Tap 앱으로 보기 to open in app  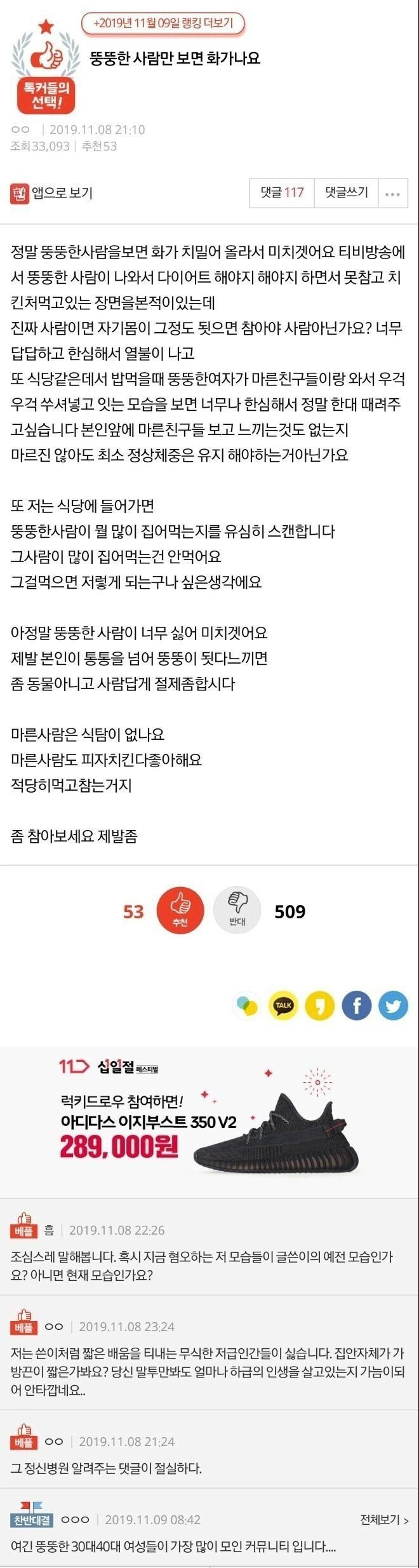pyautogui.click(x=52, y=193)
